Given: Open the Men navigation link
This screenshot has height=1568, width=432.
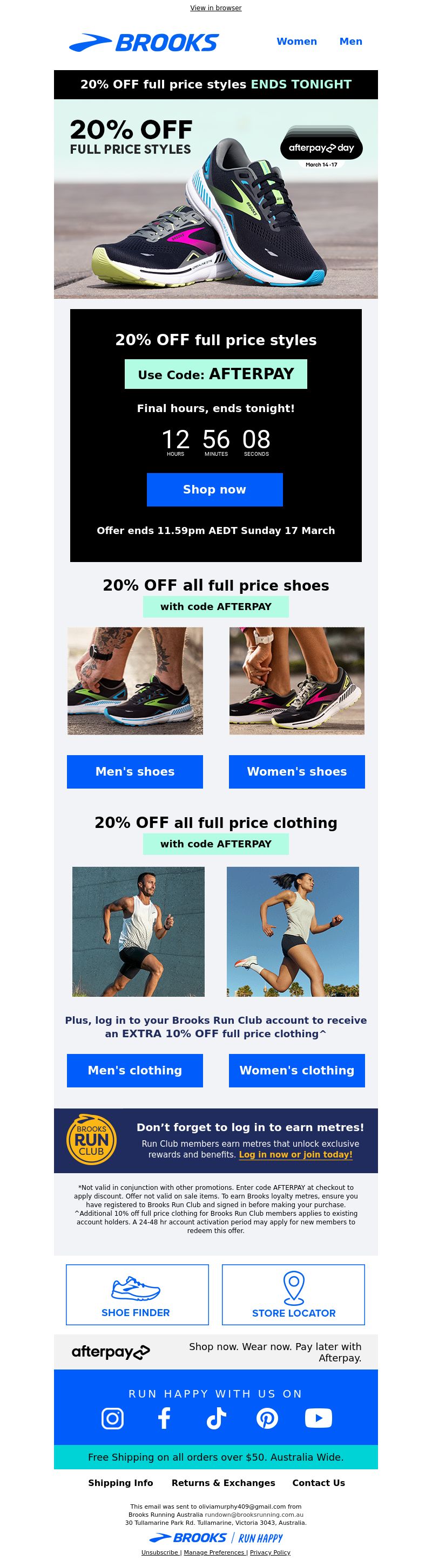Looking at the screenshot, I should (350, 42).
